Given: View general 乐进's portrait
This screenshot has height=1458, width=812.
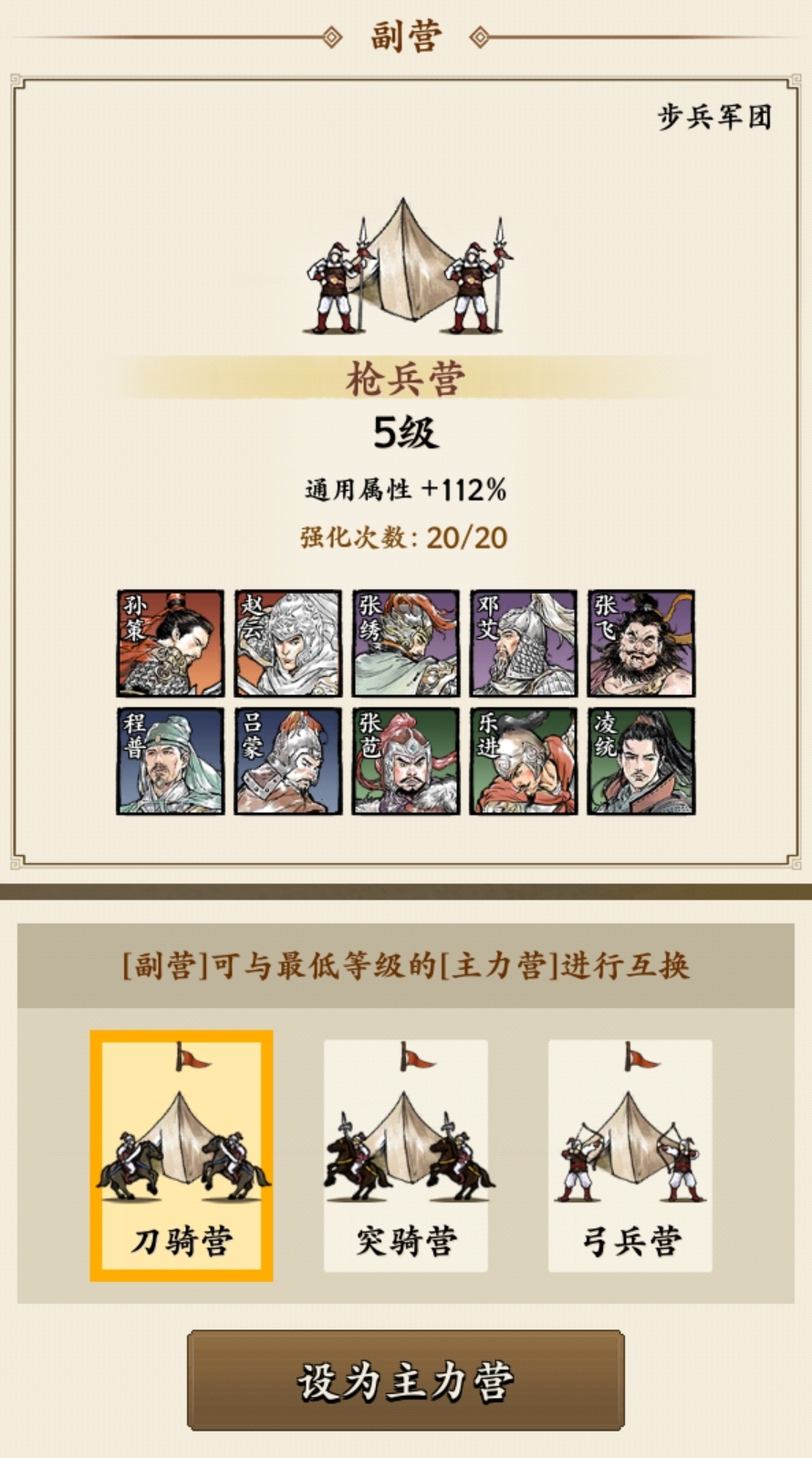Looking at the screenshot, I should [524, 761].
